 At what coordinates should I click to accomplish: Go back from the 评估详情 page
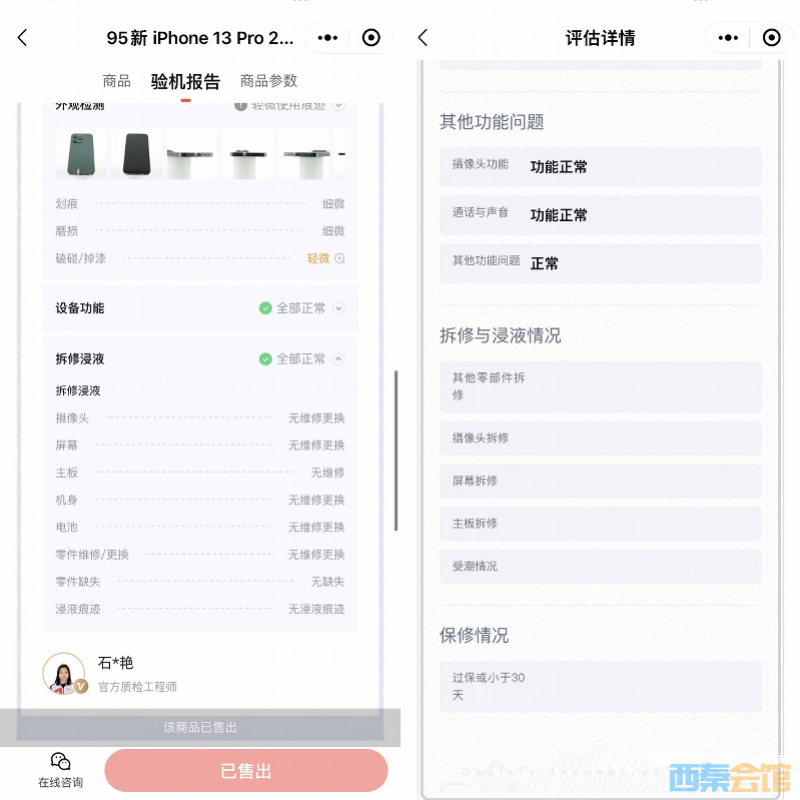point(423,38)
